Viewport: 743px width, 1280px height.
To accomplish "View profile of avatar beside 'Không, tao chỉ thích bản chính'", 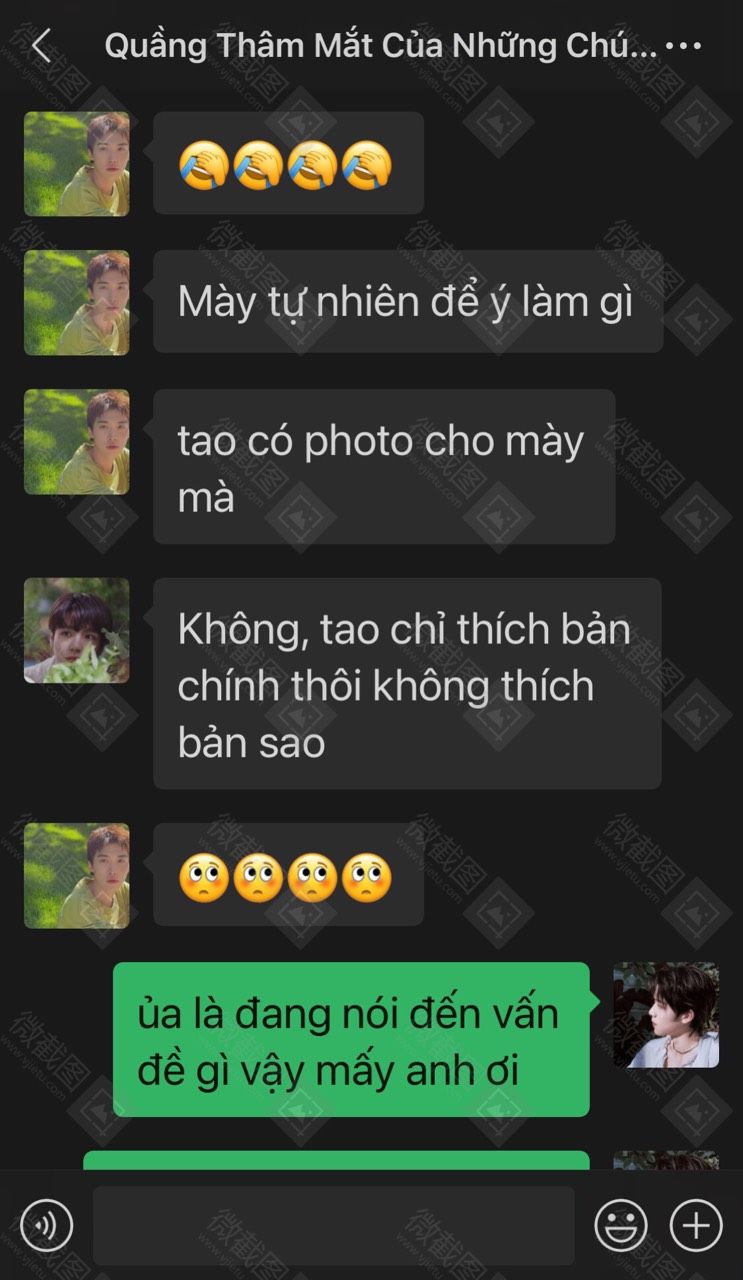I will [77, 630].
